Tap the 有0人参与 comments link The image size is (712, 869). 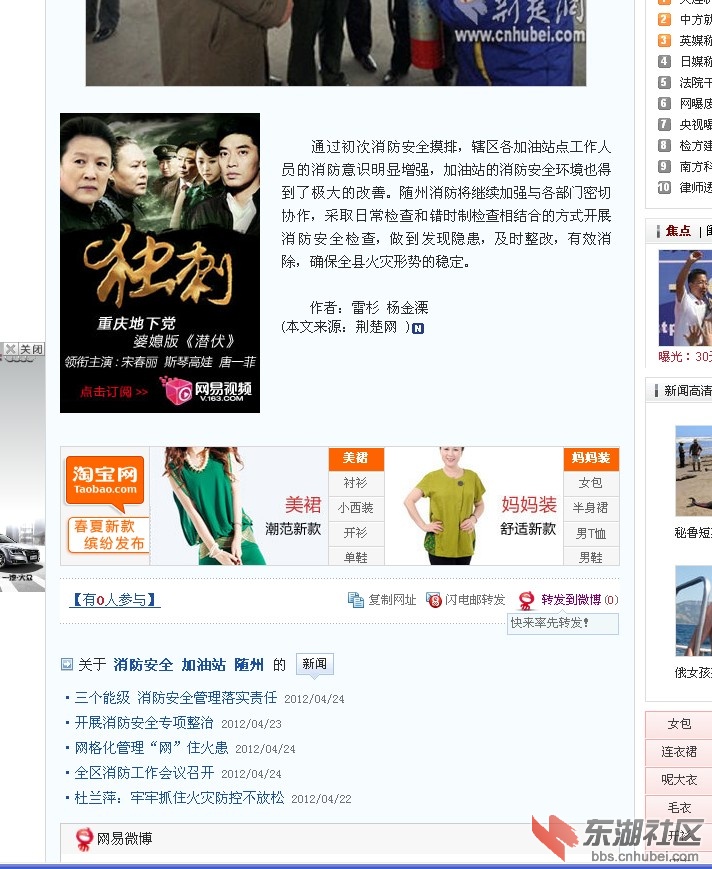[x=115, y=600]
